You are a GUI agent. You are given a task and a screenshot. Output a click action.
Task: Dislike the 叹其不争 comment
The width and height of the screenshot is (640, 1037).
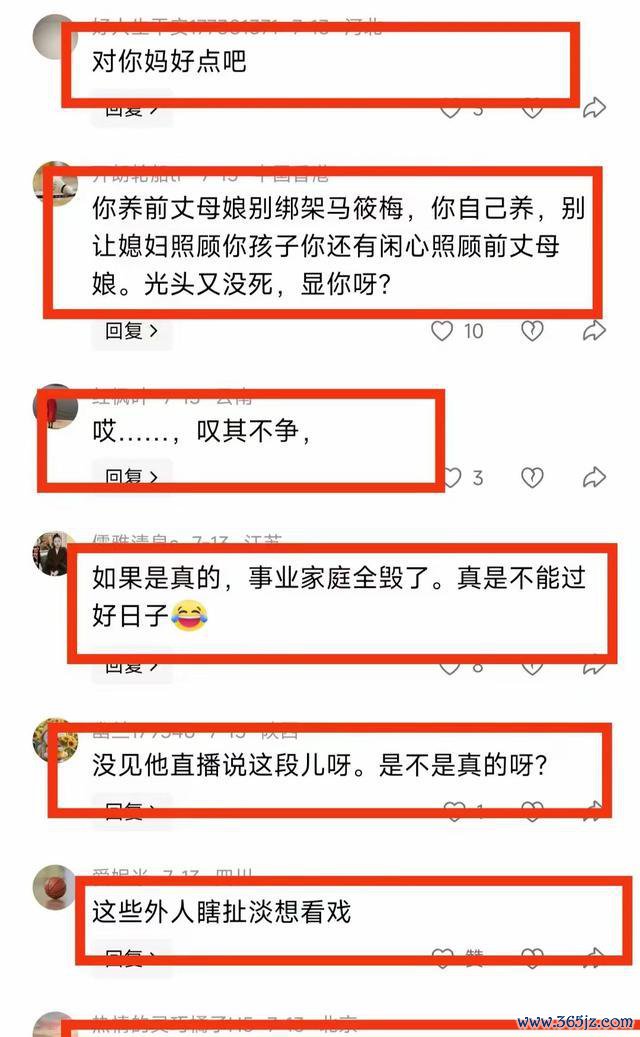pyautogui.click(x=533, y=478)
